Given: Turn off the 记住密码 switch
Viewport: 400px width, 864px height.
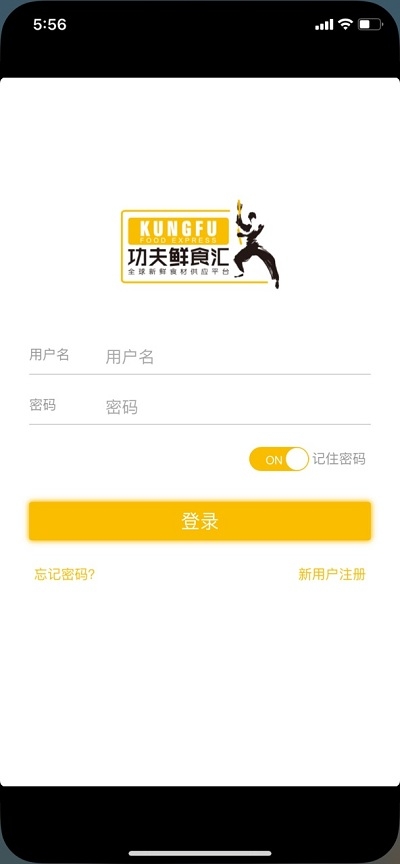Looking at the screenshot, I should 279,459.
